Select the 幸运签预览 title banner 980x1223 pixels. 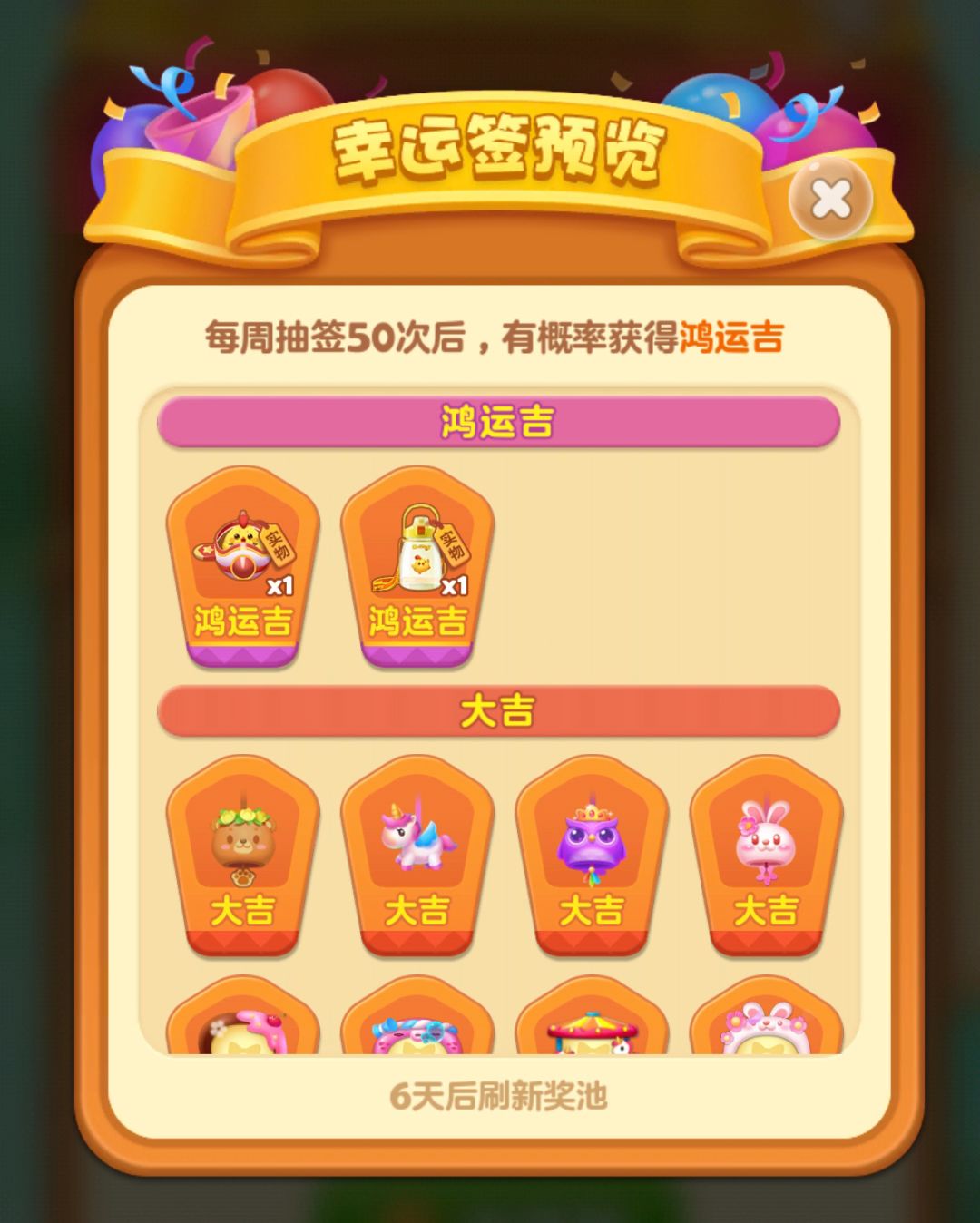(x=497, y=148)
